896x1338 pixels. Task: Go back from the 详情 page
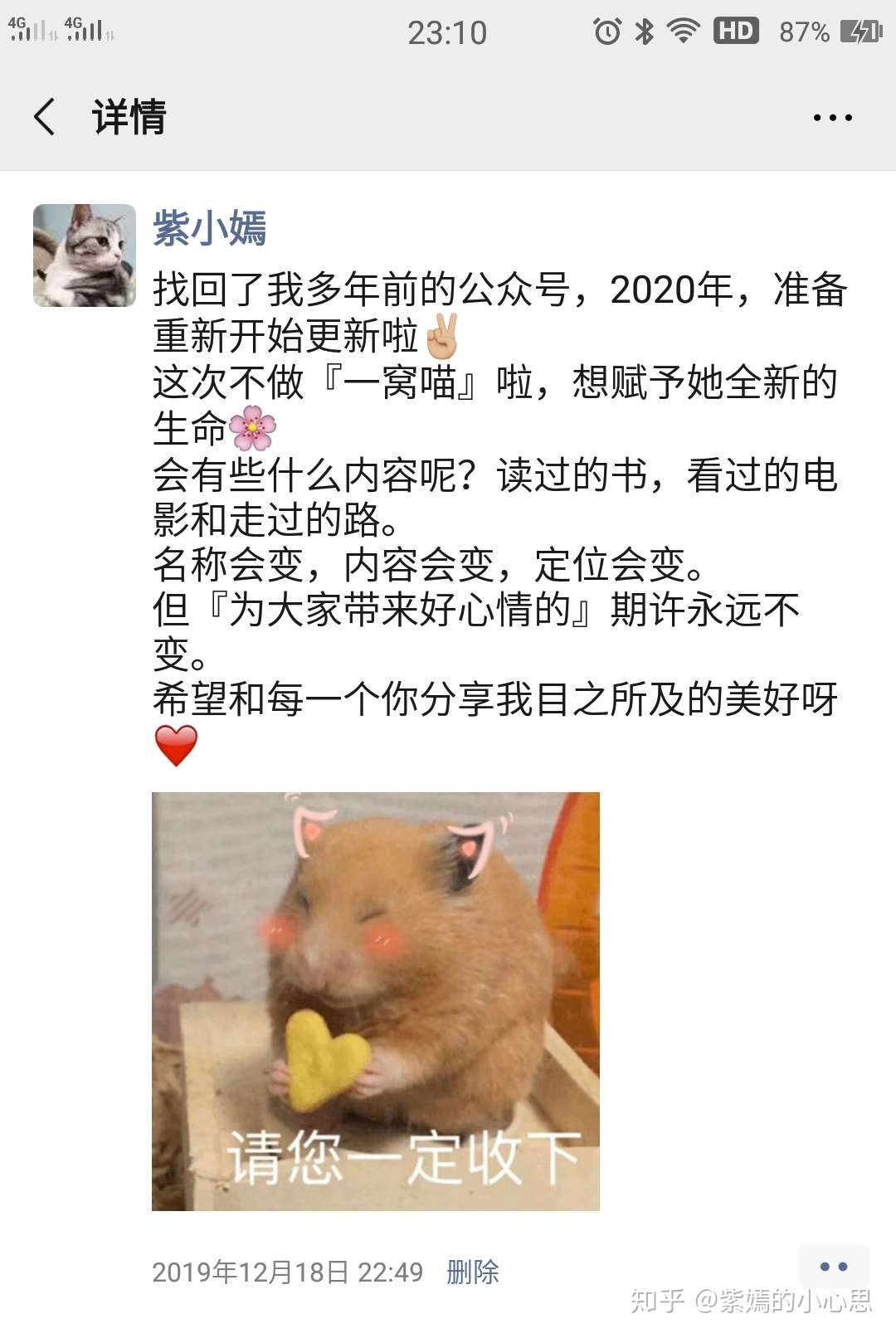tap(46, 117)
